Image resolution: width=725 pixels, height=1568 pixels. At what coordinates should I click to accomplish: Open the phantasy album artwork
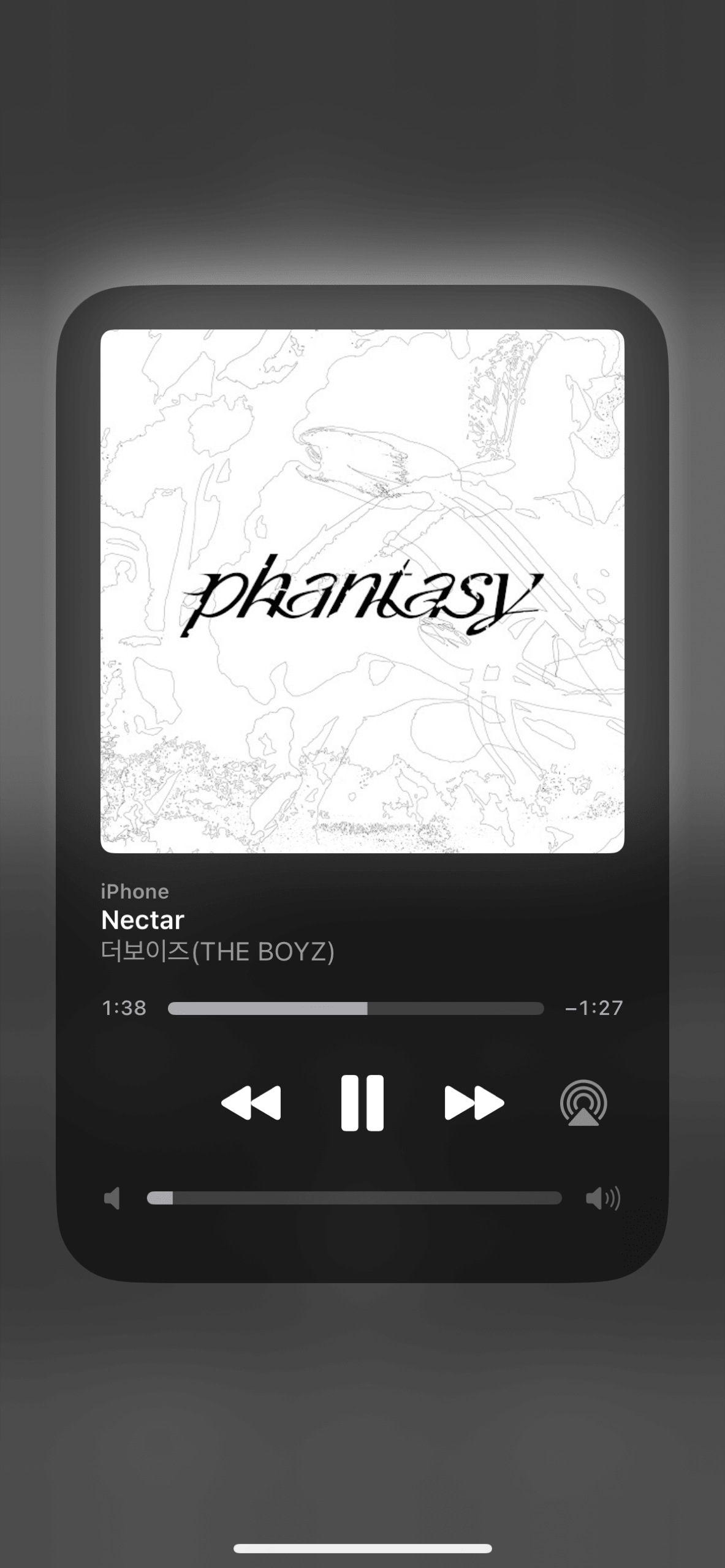tap(362, 591)
